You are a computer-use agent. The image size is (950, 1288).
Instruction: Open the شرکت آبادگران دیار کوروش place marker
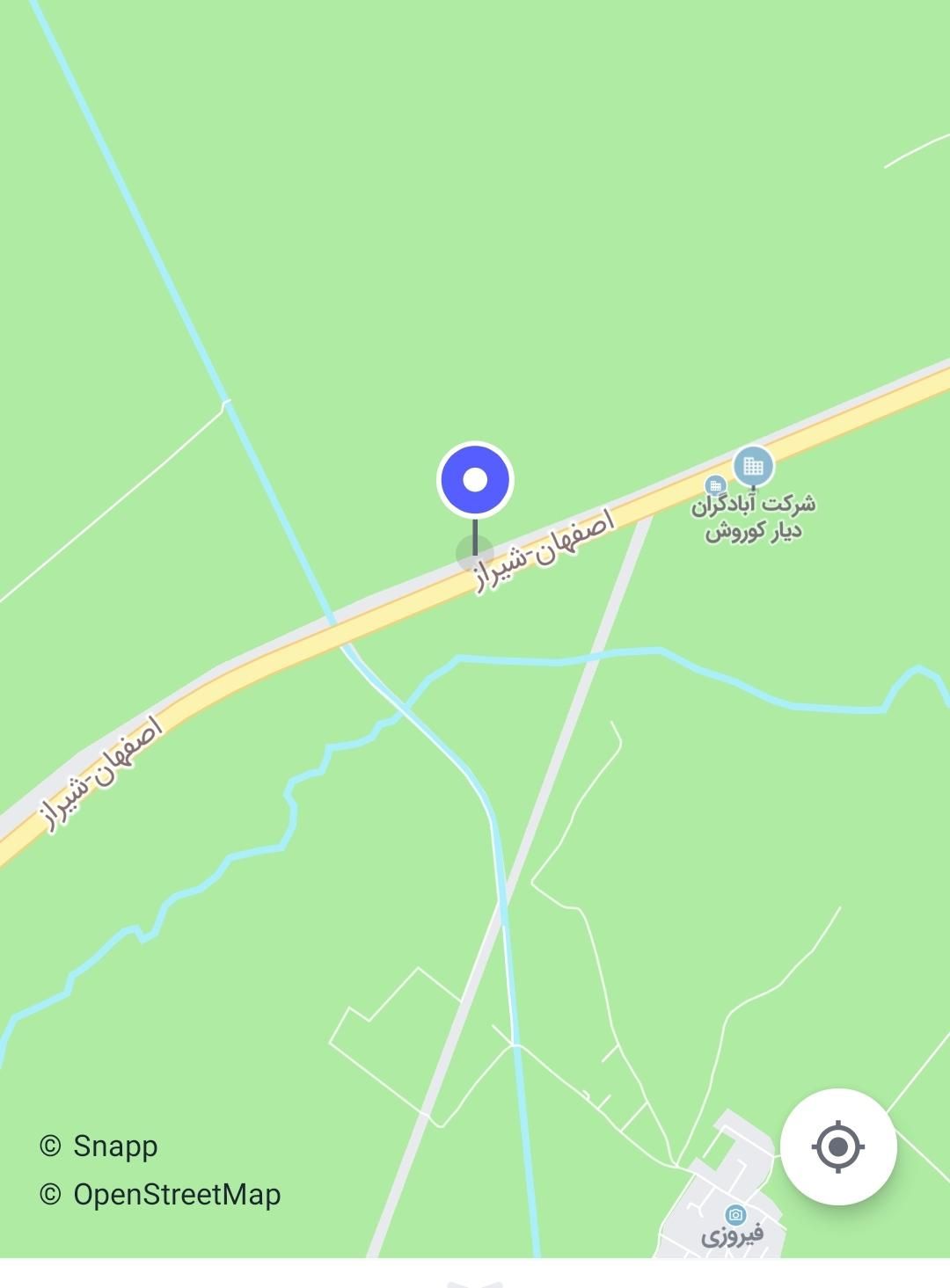pos(753,466)
